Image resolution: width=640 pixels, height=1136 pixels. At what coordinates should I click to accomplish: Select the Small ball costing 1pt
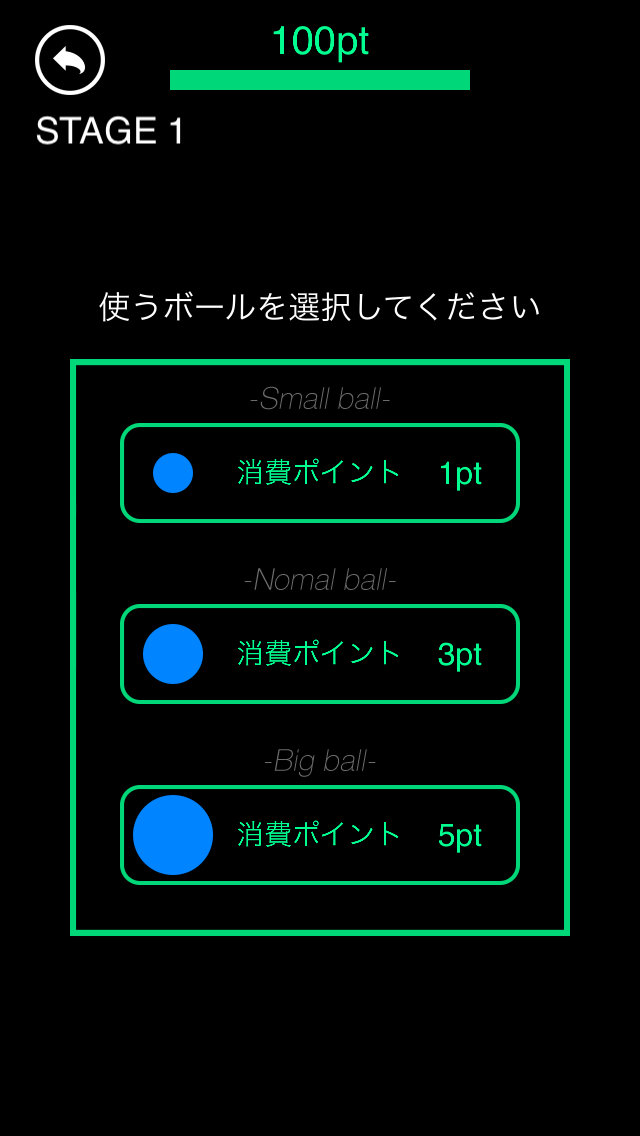coord(320,473)
